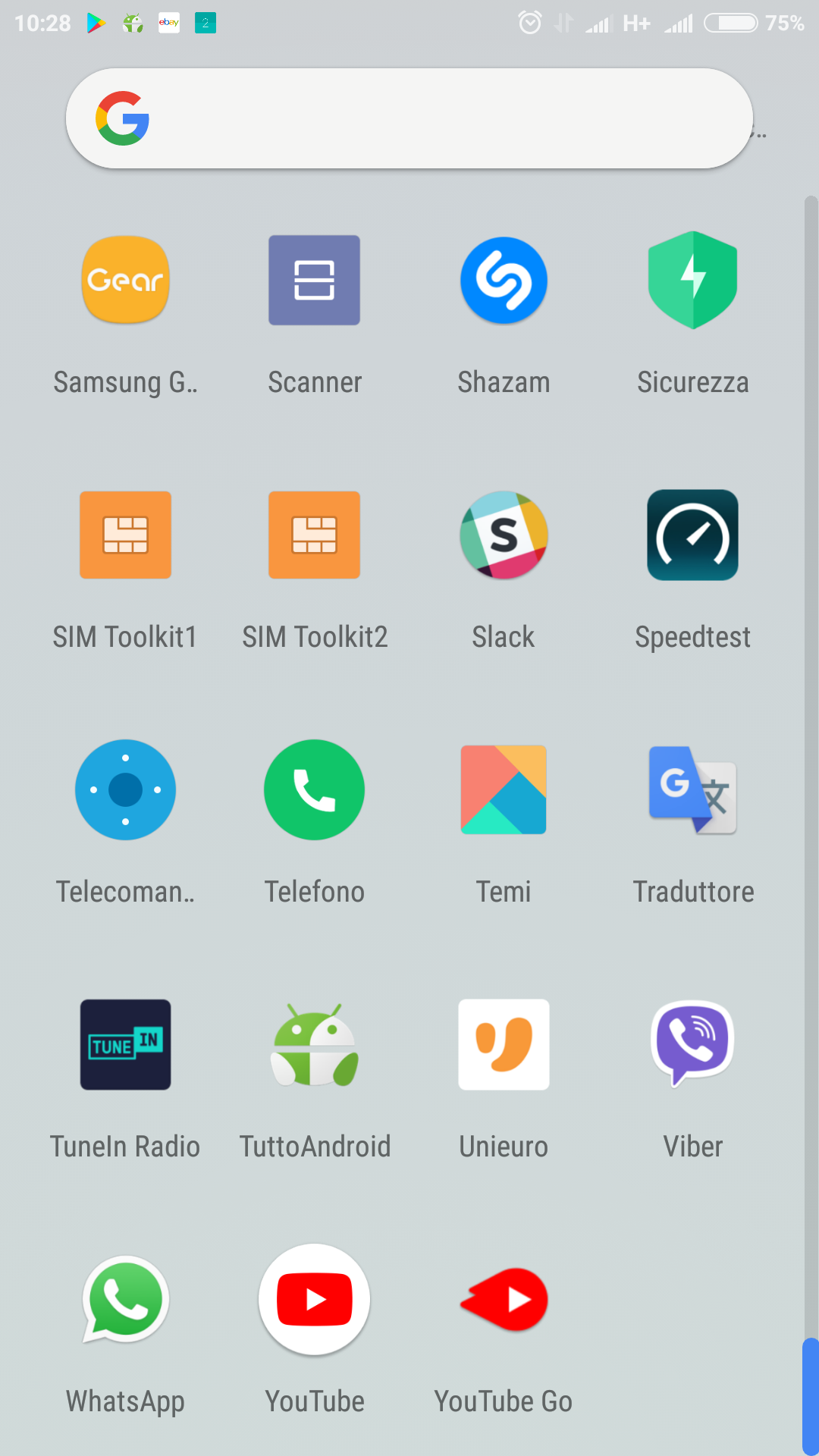Launch Traduttore translate app

pyautogui.click(x=692, y=790)
